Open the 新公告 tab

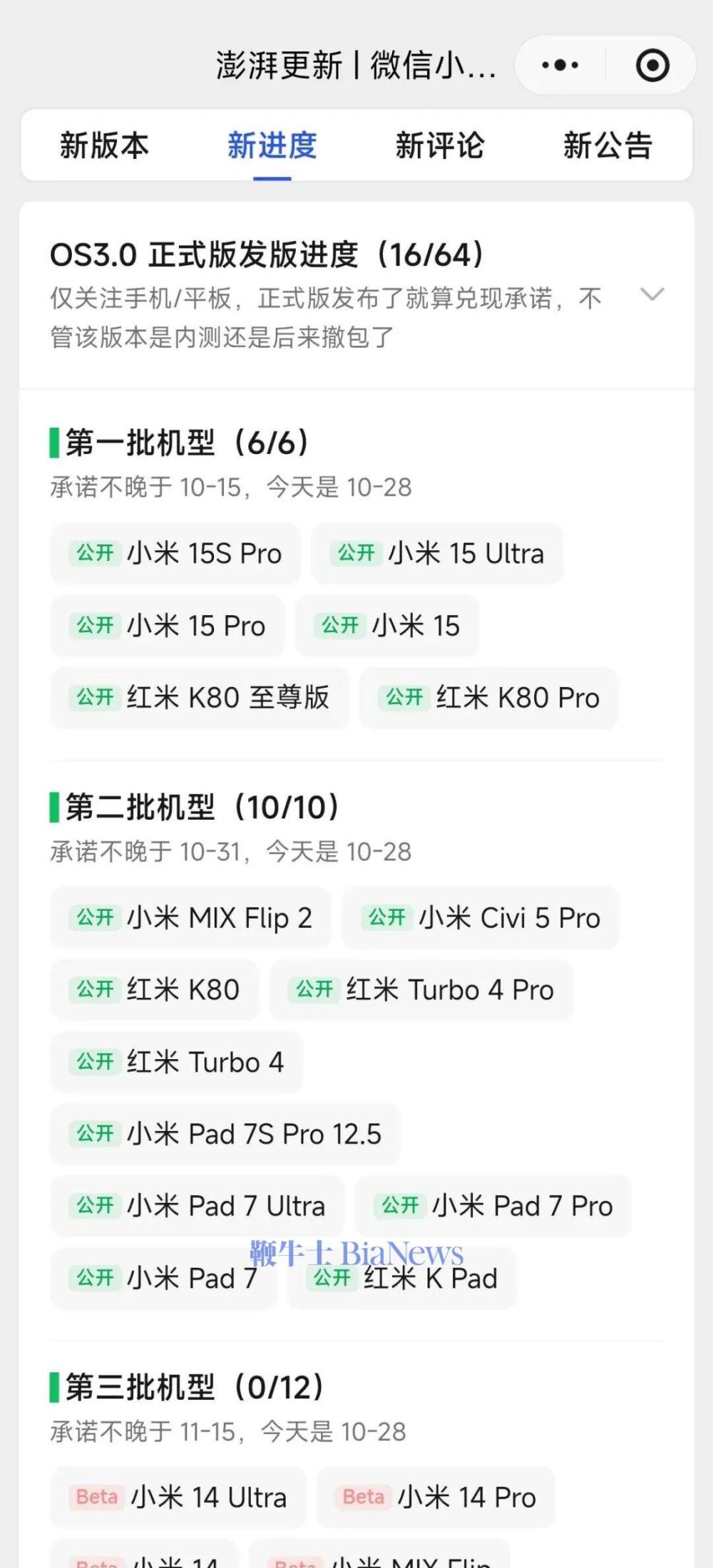[607, 145]
